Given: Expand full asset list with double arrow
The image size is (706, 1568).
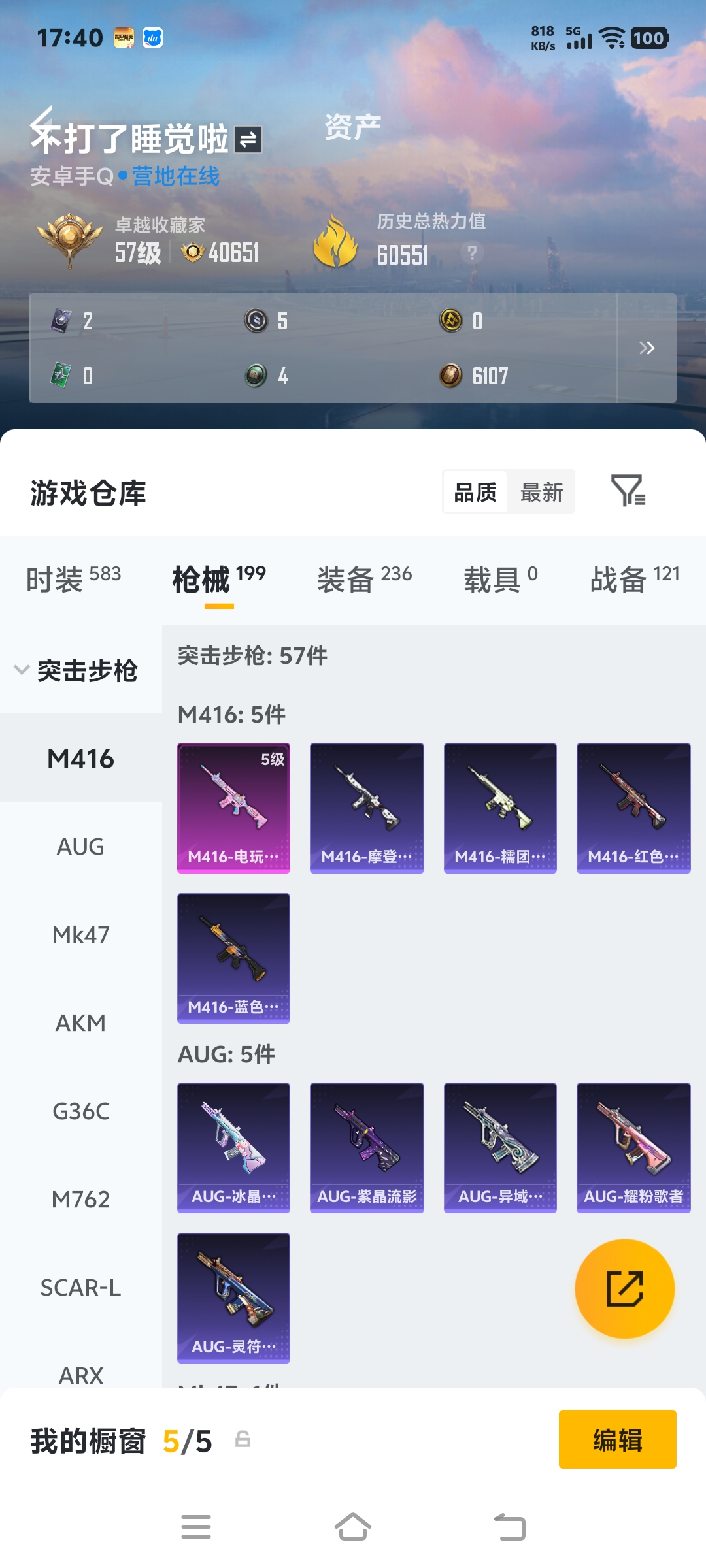Looking at the screenshot, I should click(x=647, y=348).
